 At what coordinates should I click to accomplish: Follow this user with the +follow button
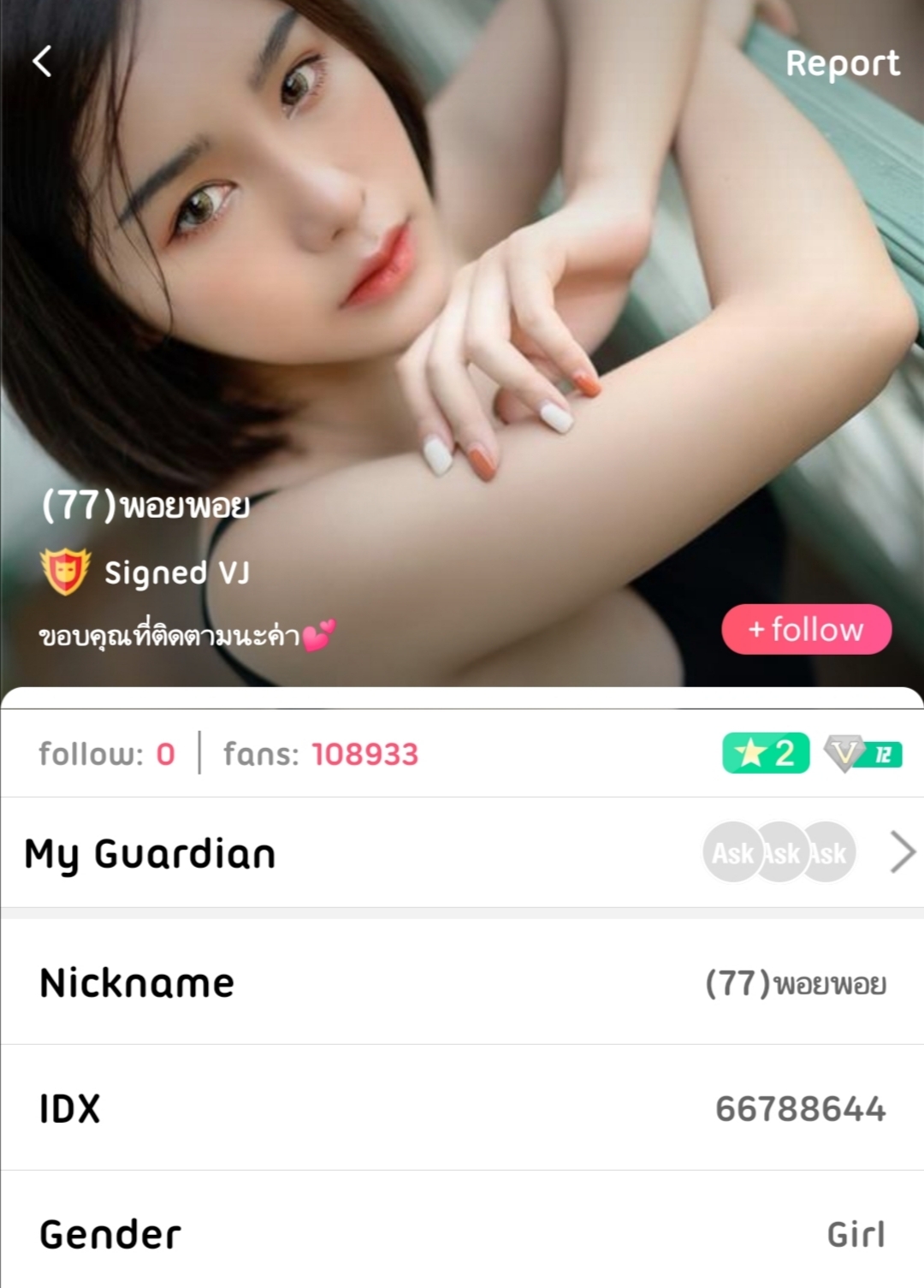tap(806, 630)
